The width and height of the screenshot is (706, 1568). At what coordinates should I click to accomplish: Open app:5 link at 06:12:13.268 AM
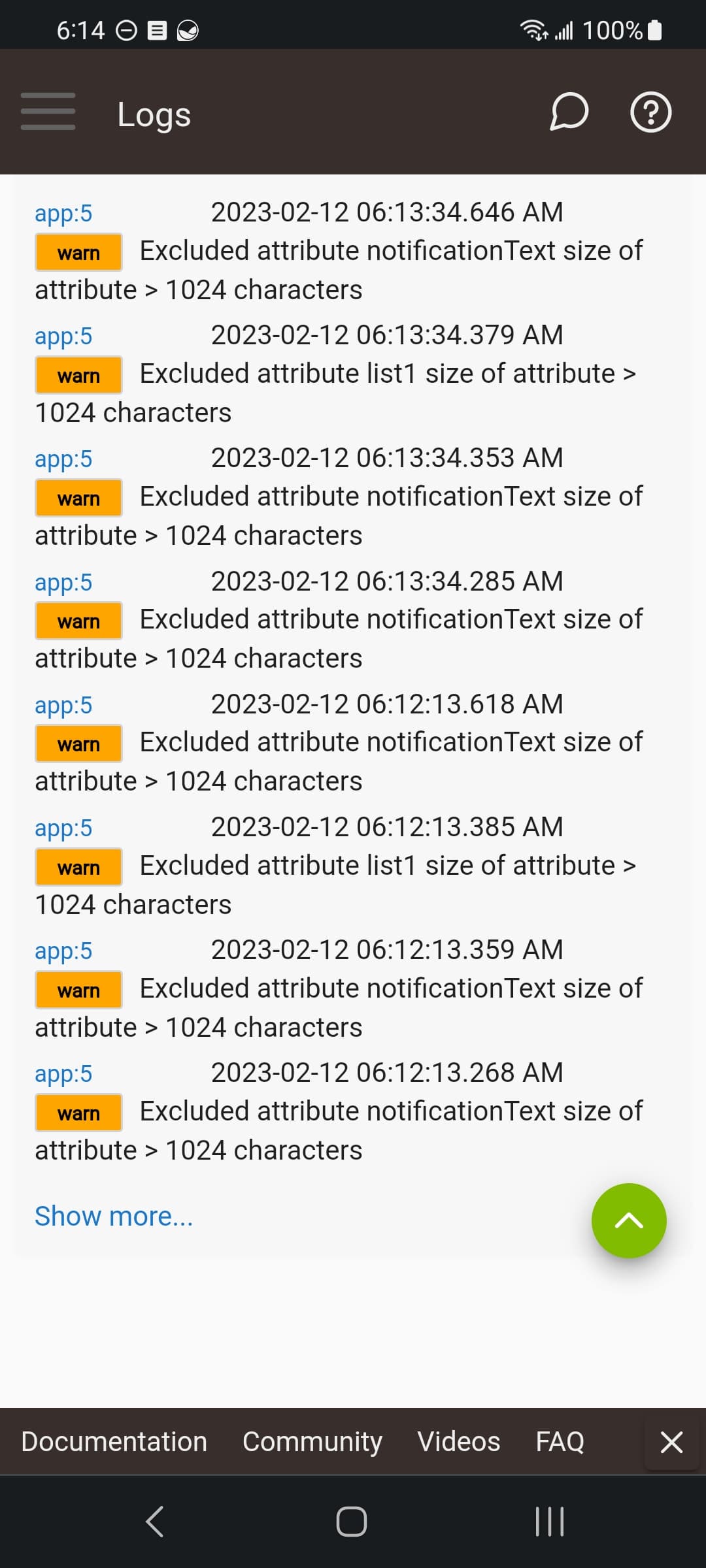click(x=63, y=1074)
